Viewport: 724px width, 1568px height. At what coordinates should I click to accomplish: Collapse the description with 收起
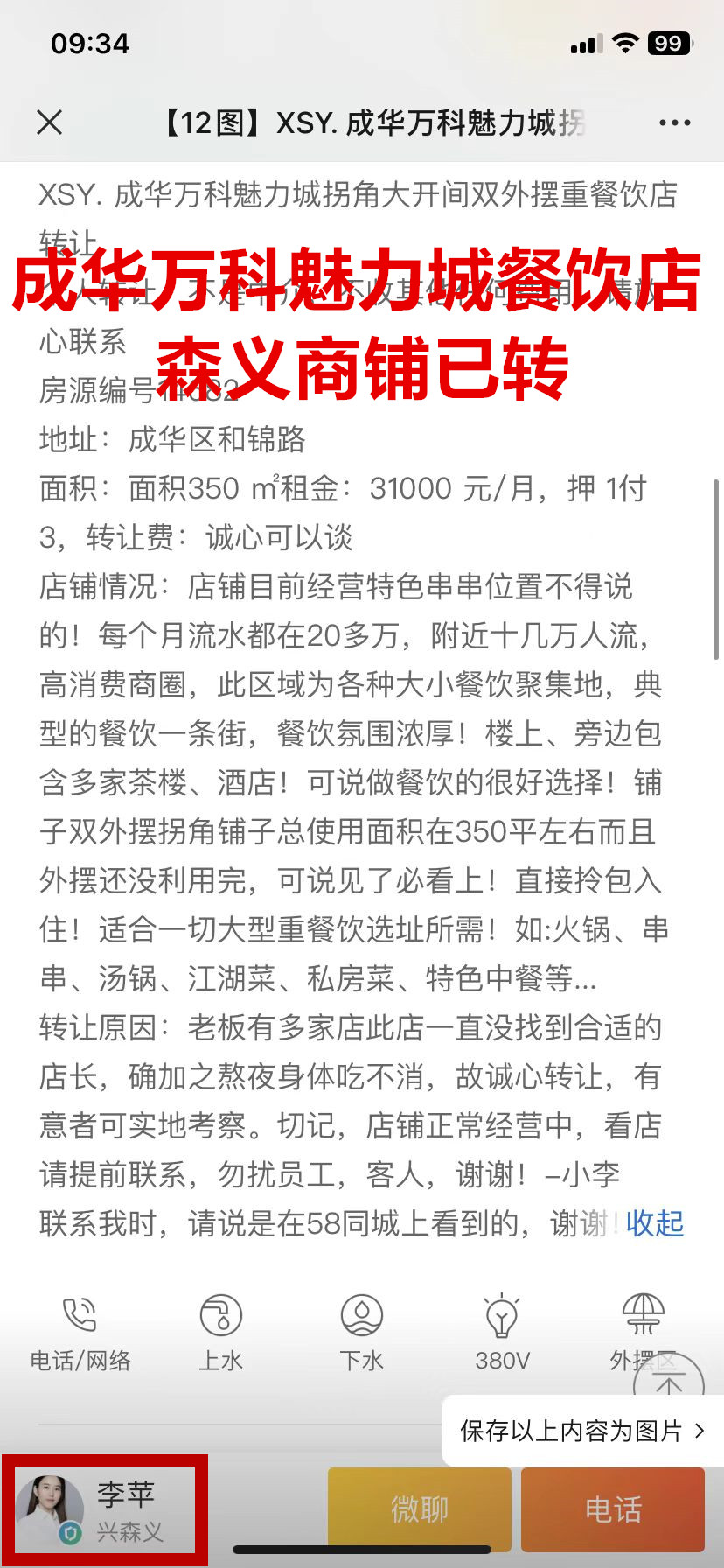pos(654,1223)
